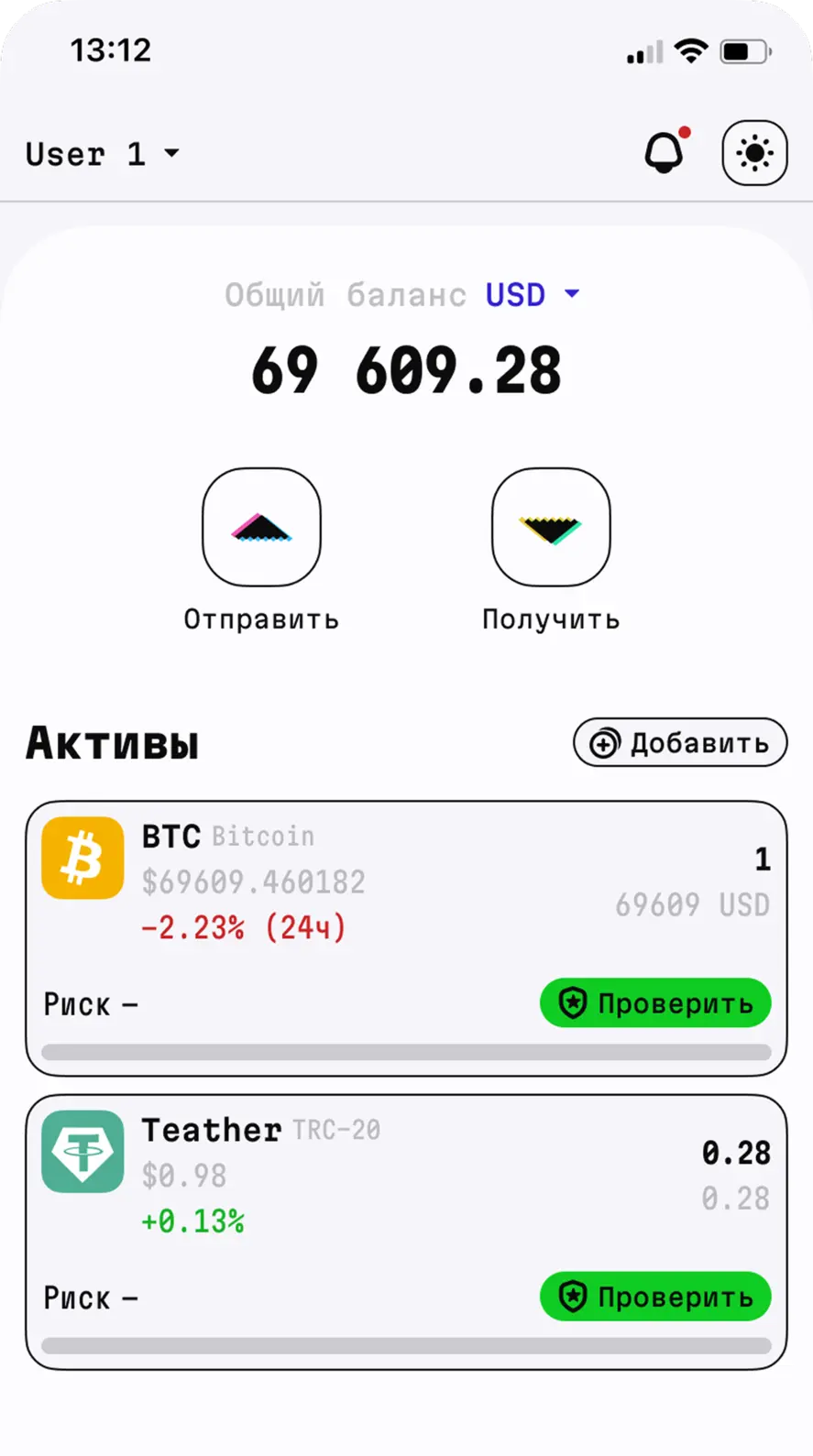Switch theme using the brightness icon
Image resolution: width=813 pixels, height=1456 pixels.
pos(753,152)
